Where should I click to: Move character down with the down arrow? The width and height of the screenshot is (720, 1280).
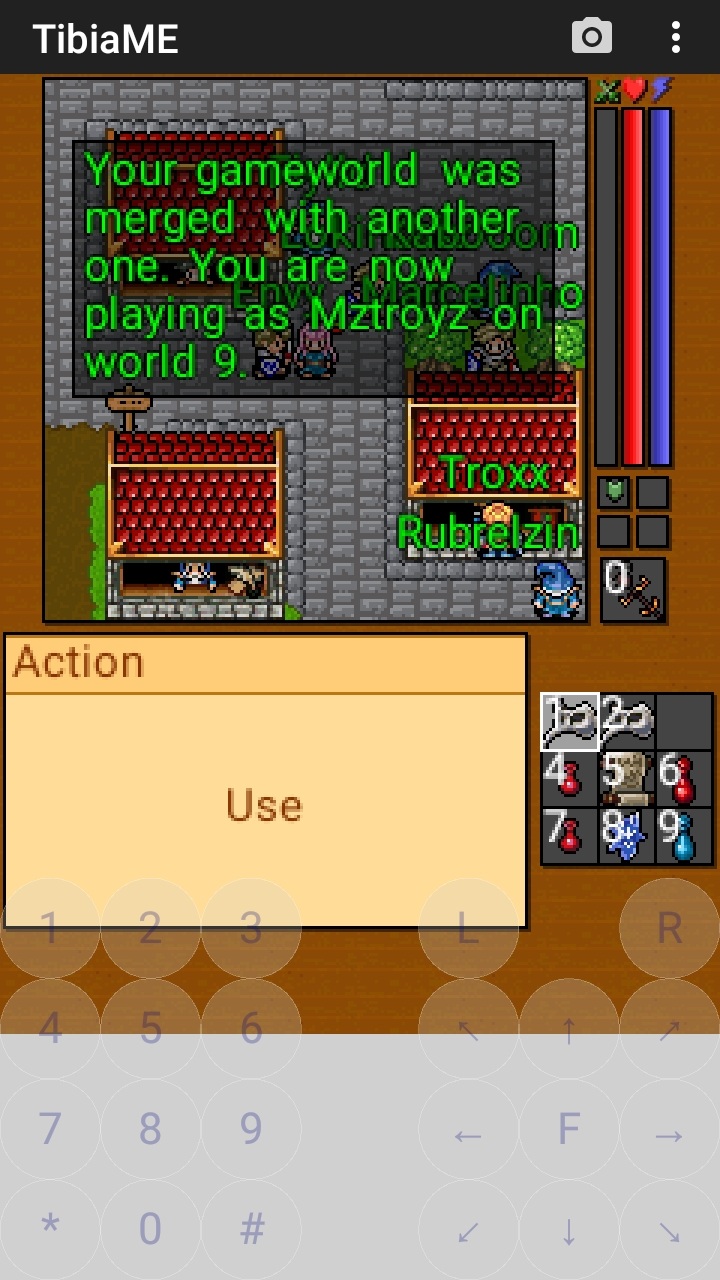tap(568, 1231)
